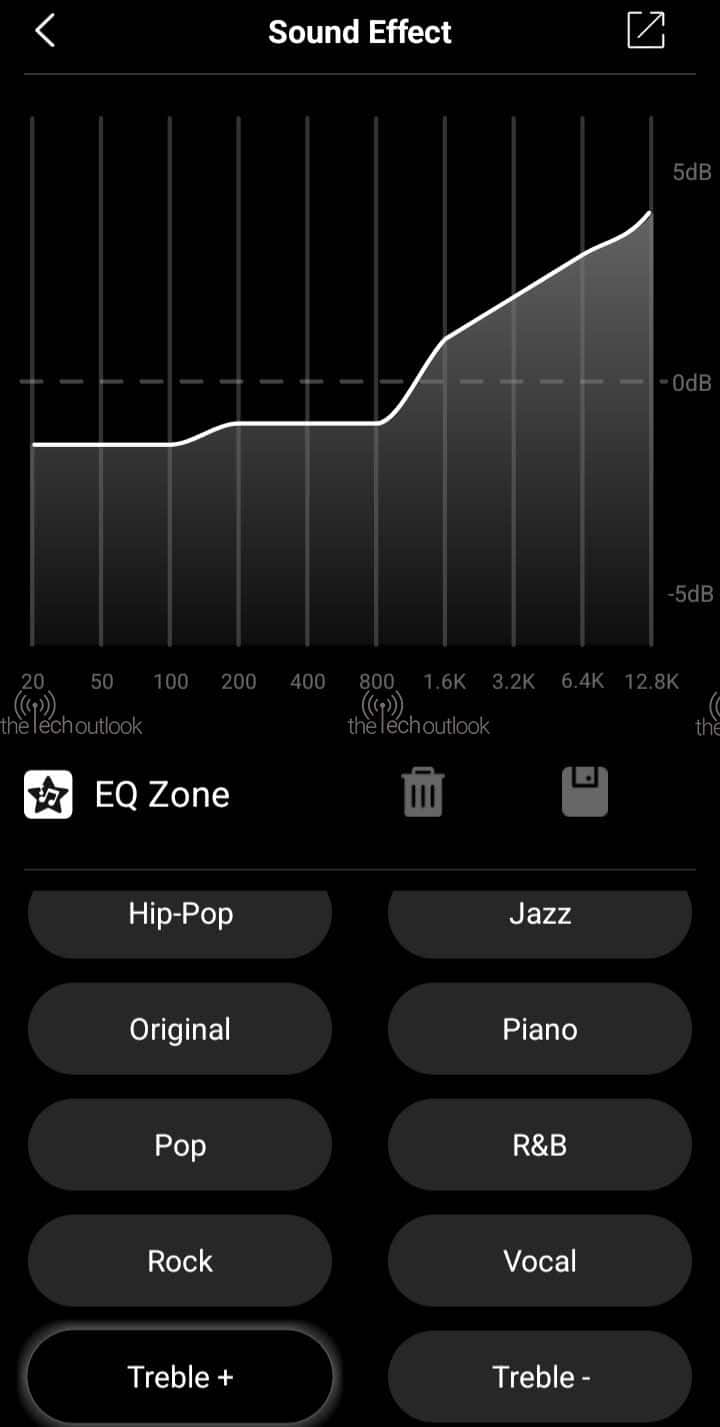Pick the Pop sound preset

coord(180,1145)
